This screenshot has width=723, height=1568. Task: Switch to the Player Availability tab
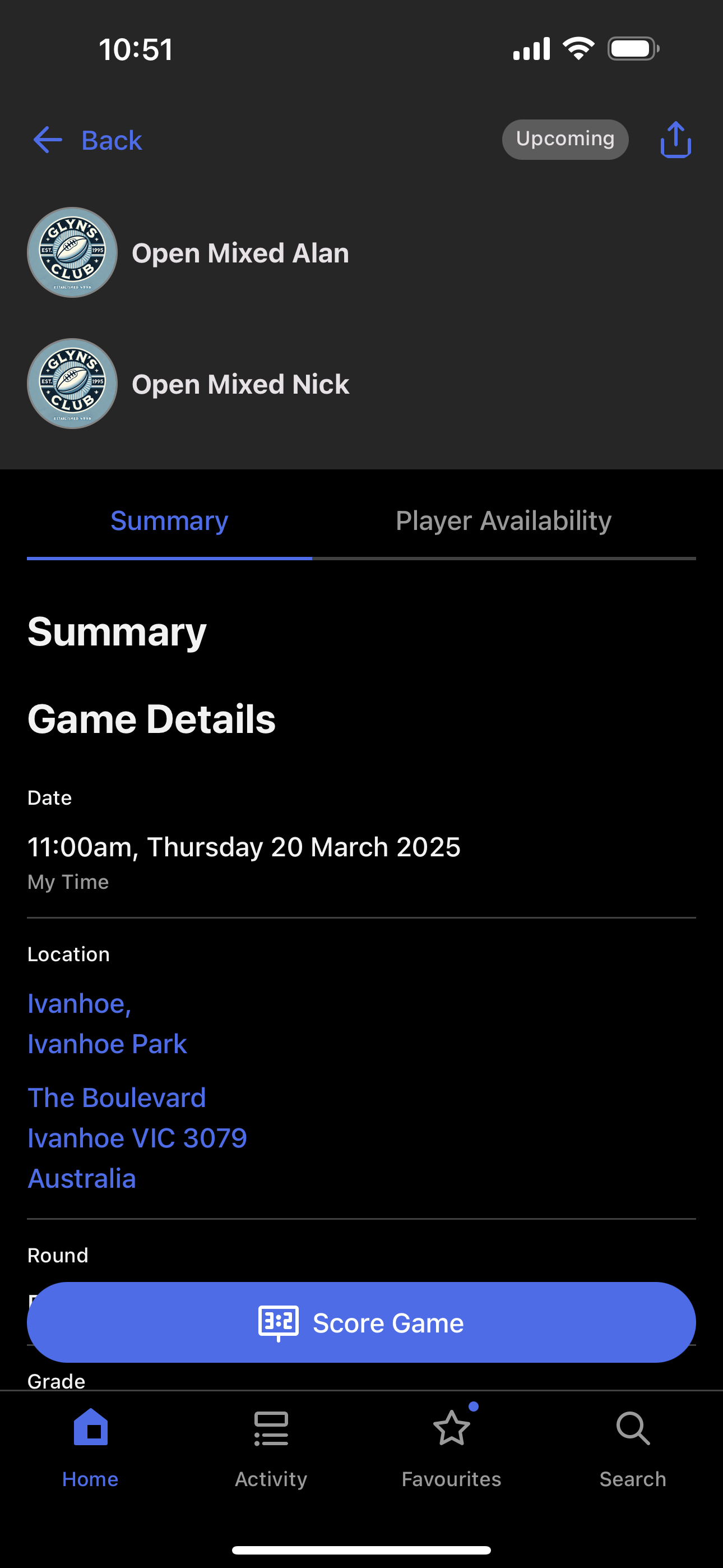pos(503,521)
